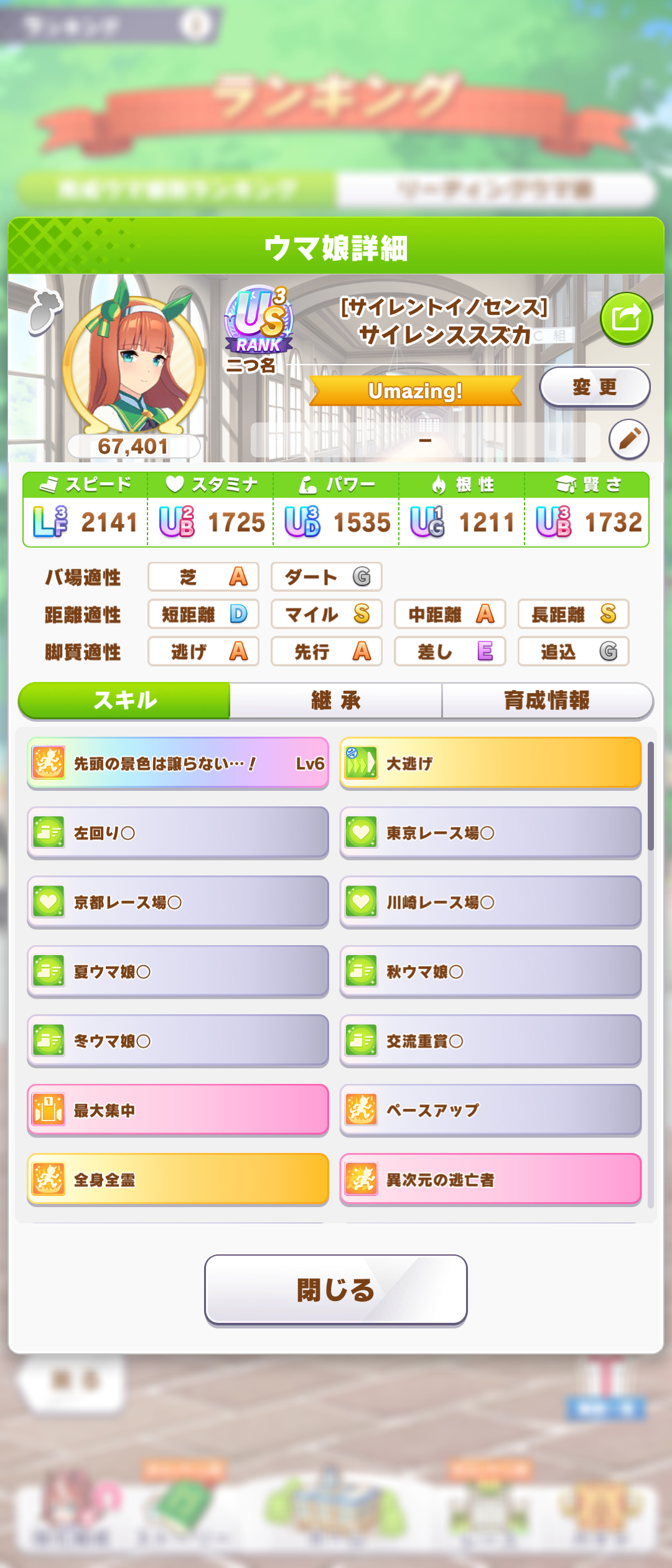Select the 秋ウマ娘○ skill

pos(490,971)
